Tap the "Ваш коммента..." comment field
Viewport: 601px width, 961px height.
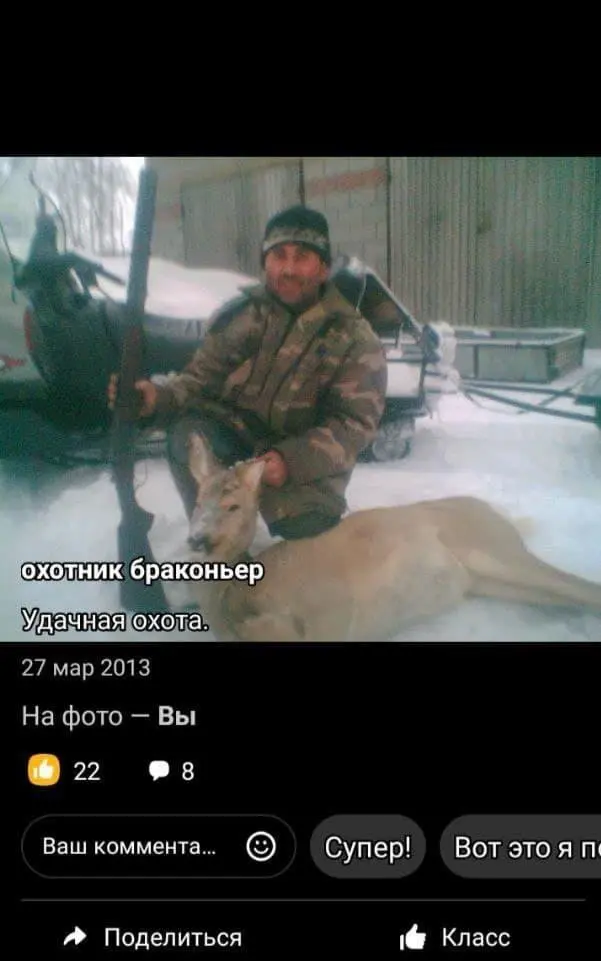click(129, 847)
